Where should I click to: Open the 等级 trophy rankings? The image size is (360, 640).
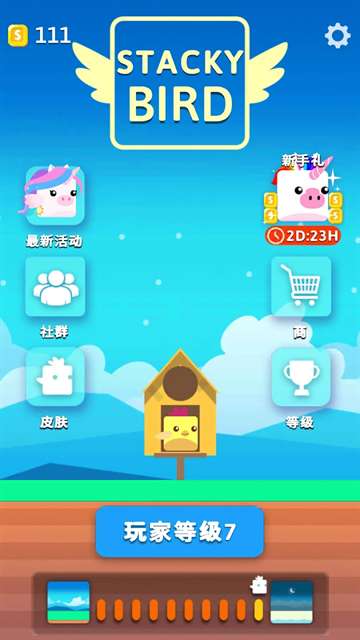coord(301,376)
